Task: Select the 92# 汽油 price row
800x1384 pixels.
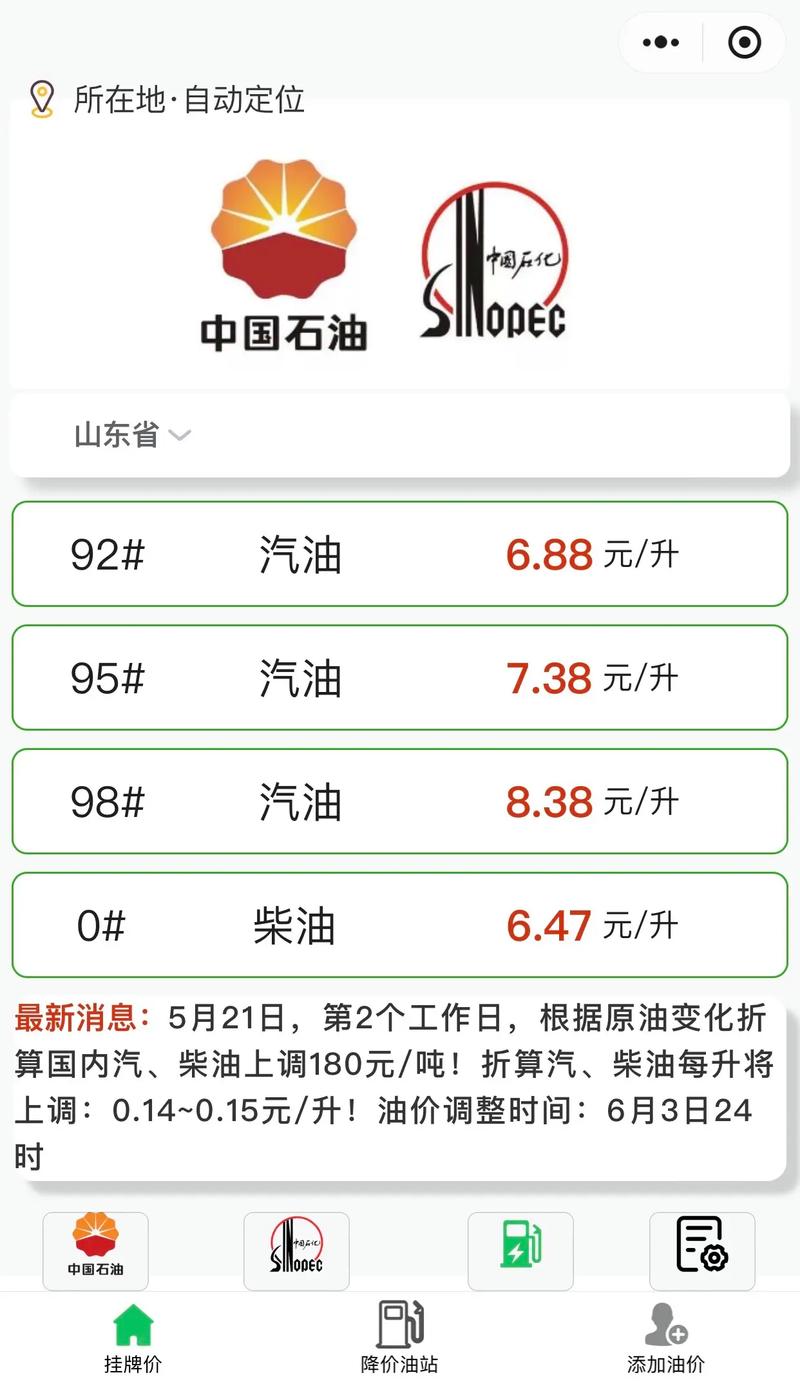Action: point(400,555)
